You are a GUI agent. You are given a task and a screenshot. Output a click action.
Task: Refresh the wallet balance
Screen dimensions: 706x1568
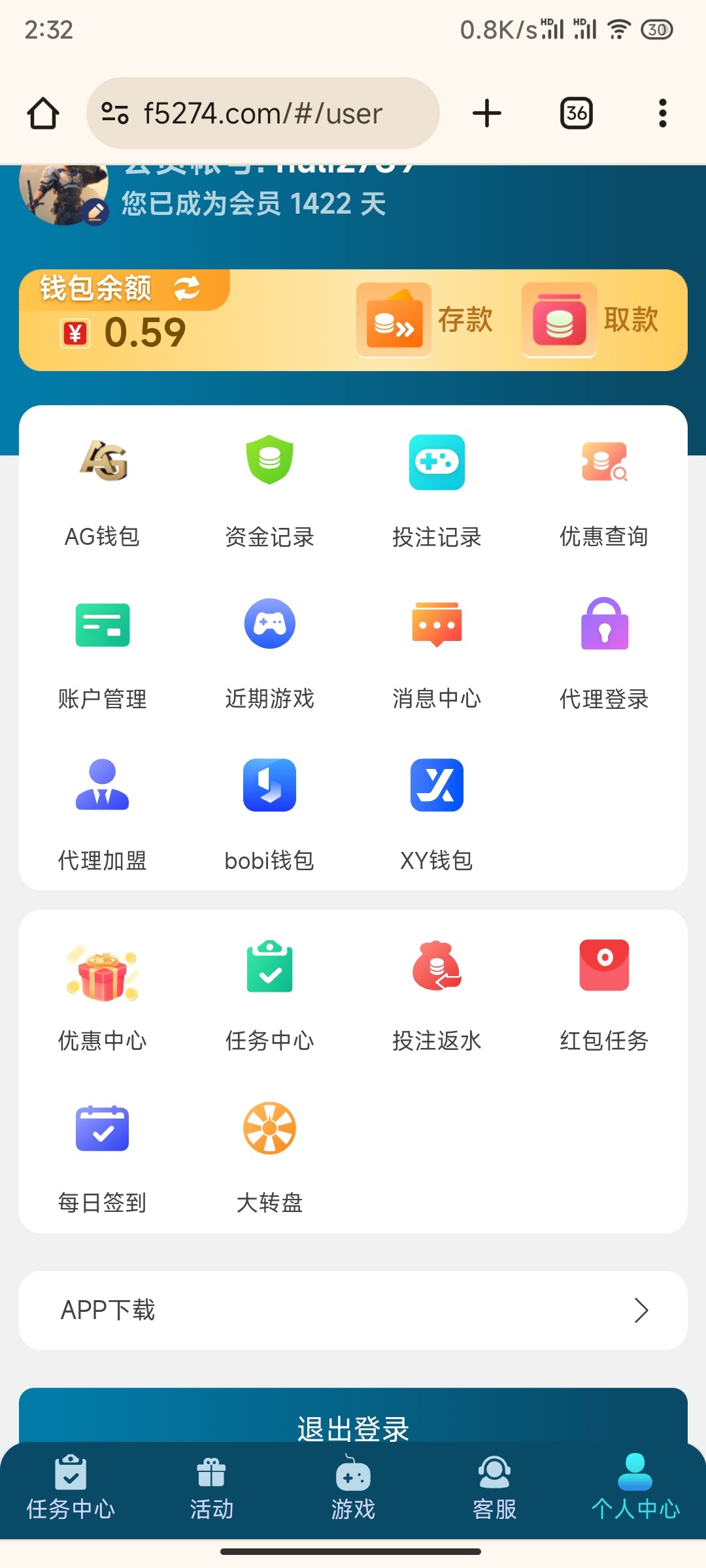click(186, 287)
